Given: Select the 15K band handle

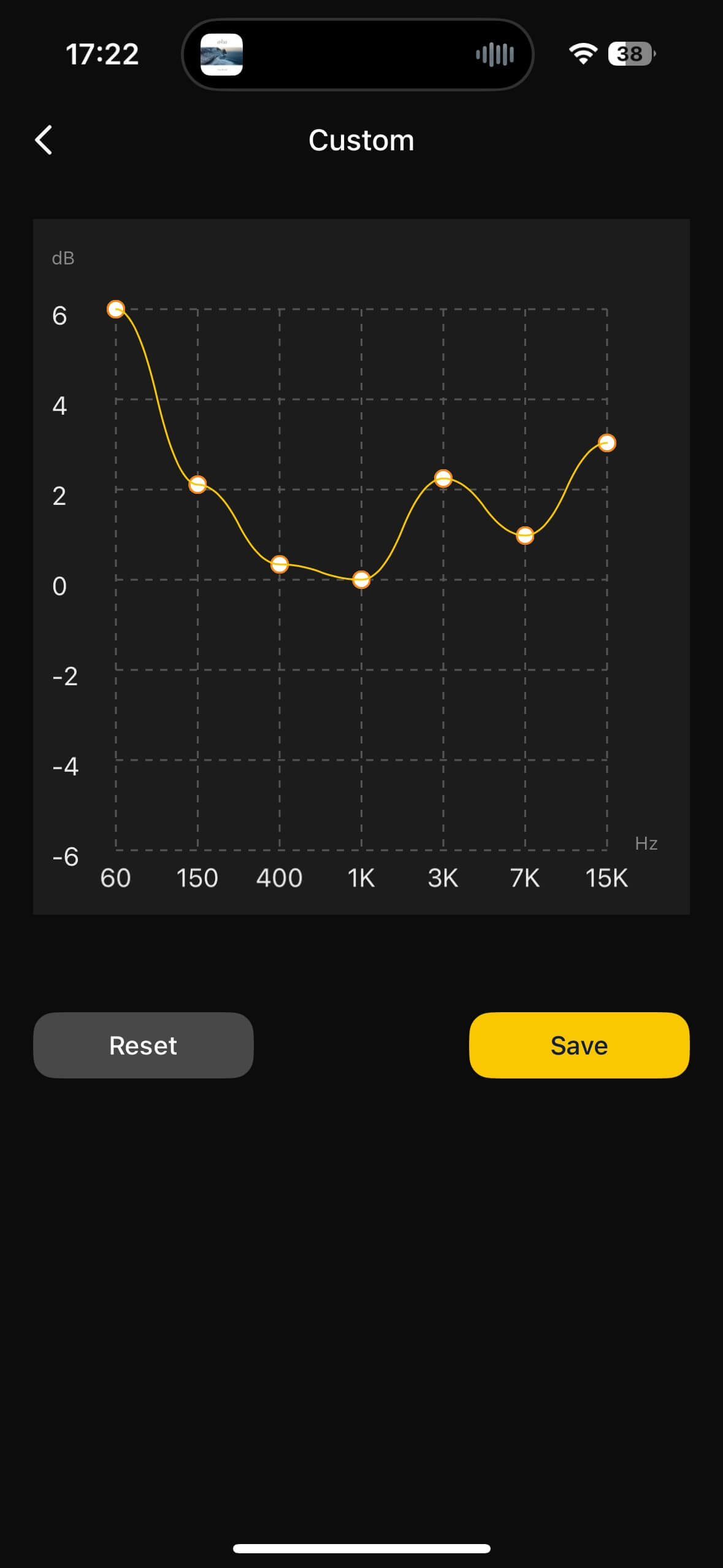Looking at the screenshot, I should pos(607,443).
